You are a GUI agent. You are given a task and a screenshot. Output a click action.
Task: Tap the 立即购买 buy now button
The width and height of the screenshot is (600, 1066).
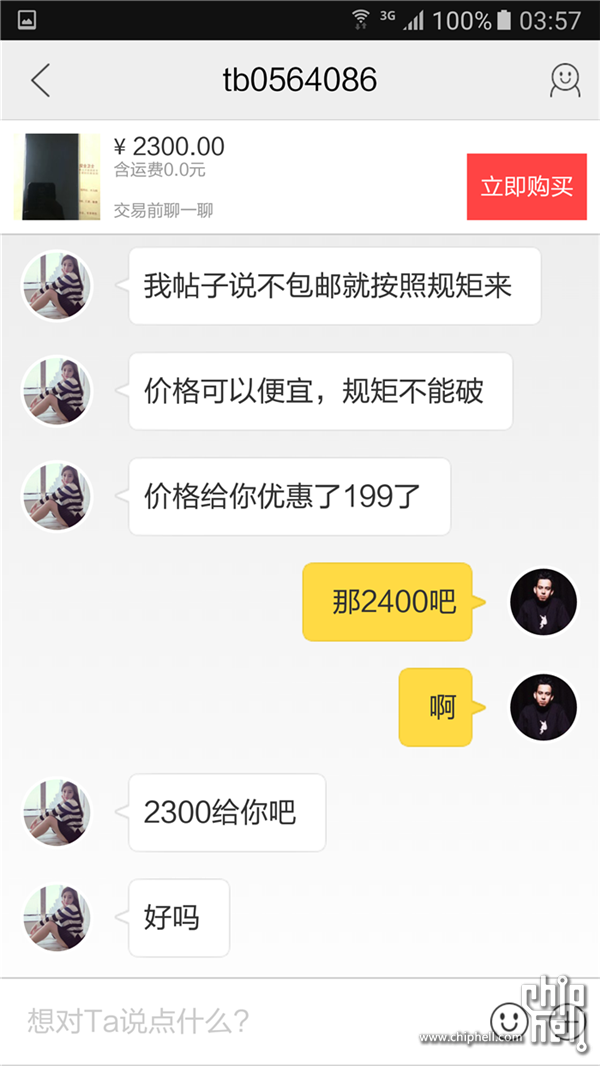pos(526,187)
